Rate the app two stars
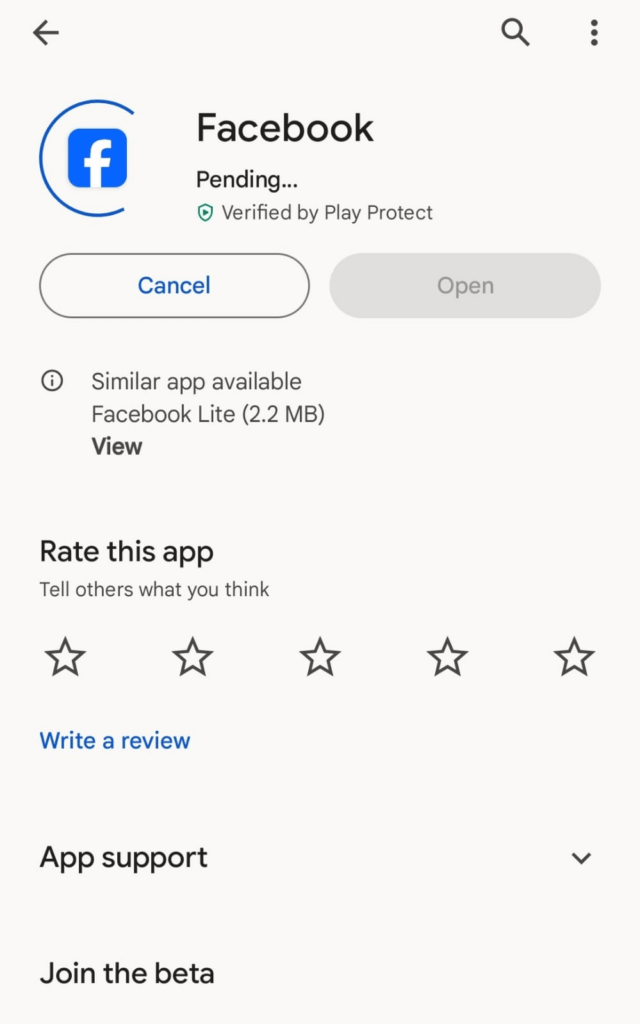This screenshot has width=640, height=1024. pos(193,657)
